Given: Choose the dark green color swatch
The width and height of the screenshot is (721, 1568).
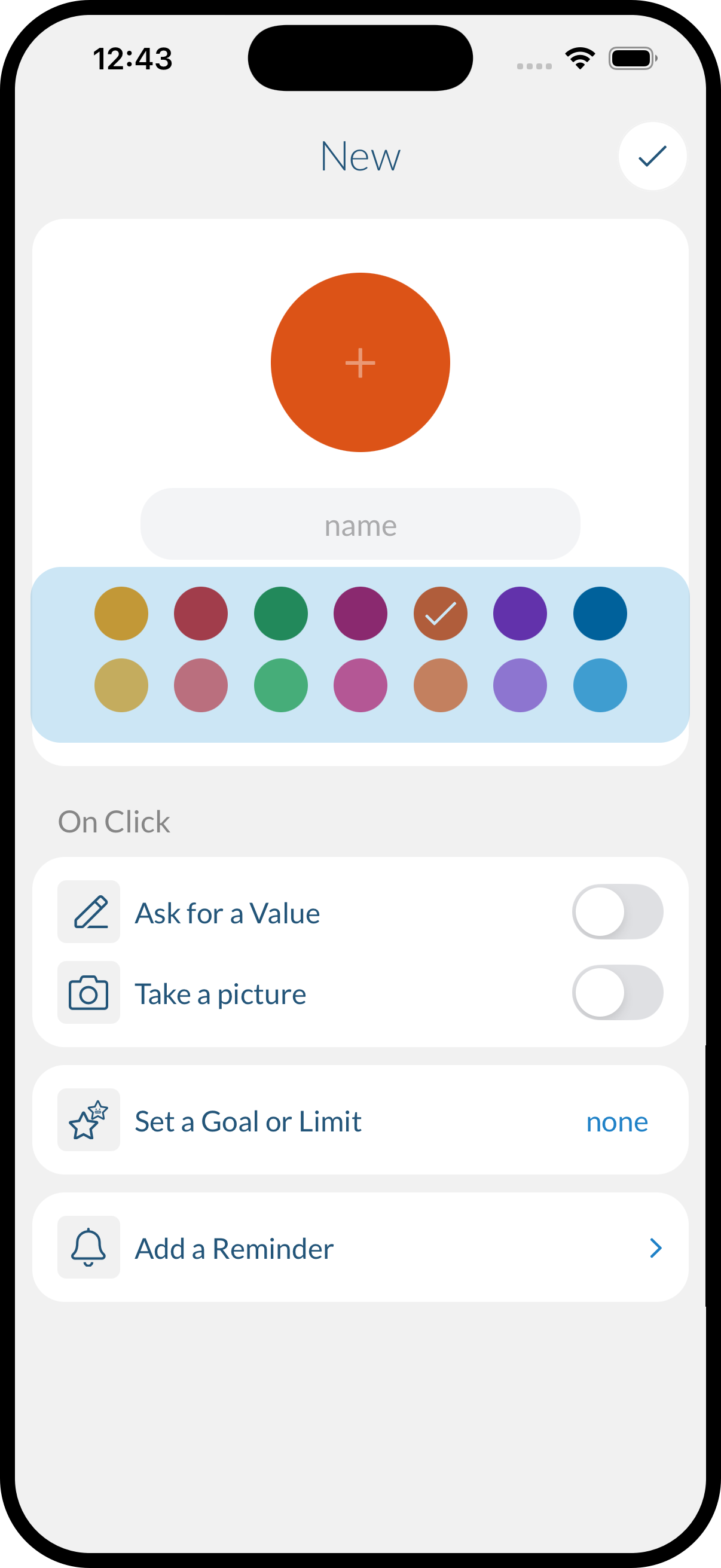Looking at the screenshot, I should tap(280, 614).
